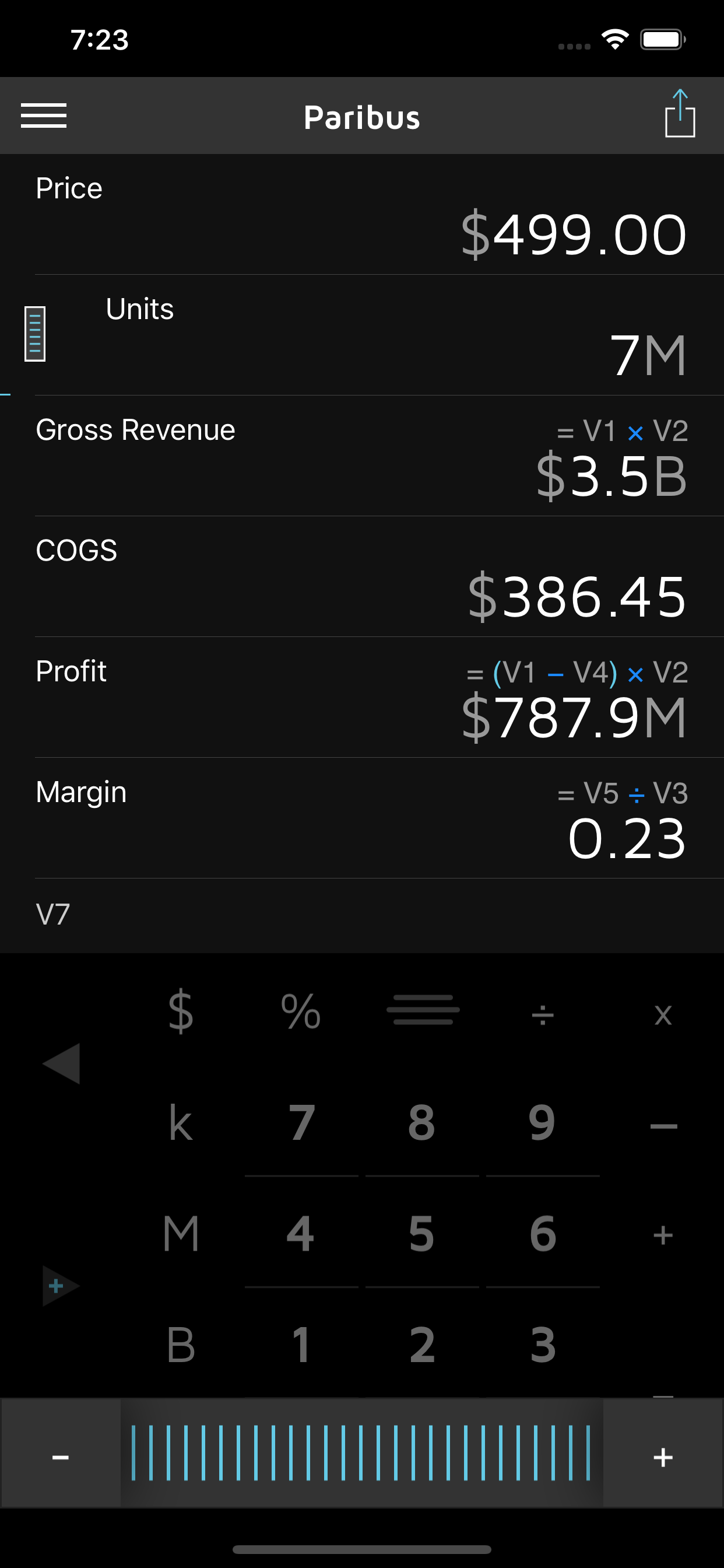Tap the multiply operator key
Image resolution: width=724 pixels, height=1568 pixels.
663,1014
